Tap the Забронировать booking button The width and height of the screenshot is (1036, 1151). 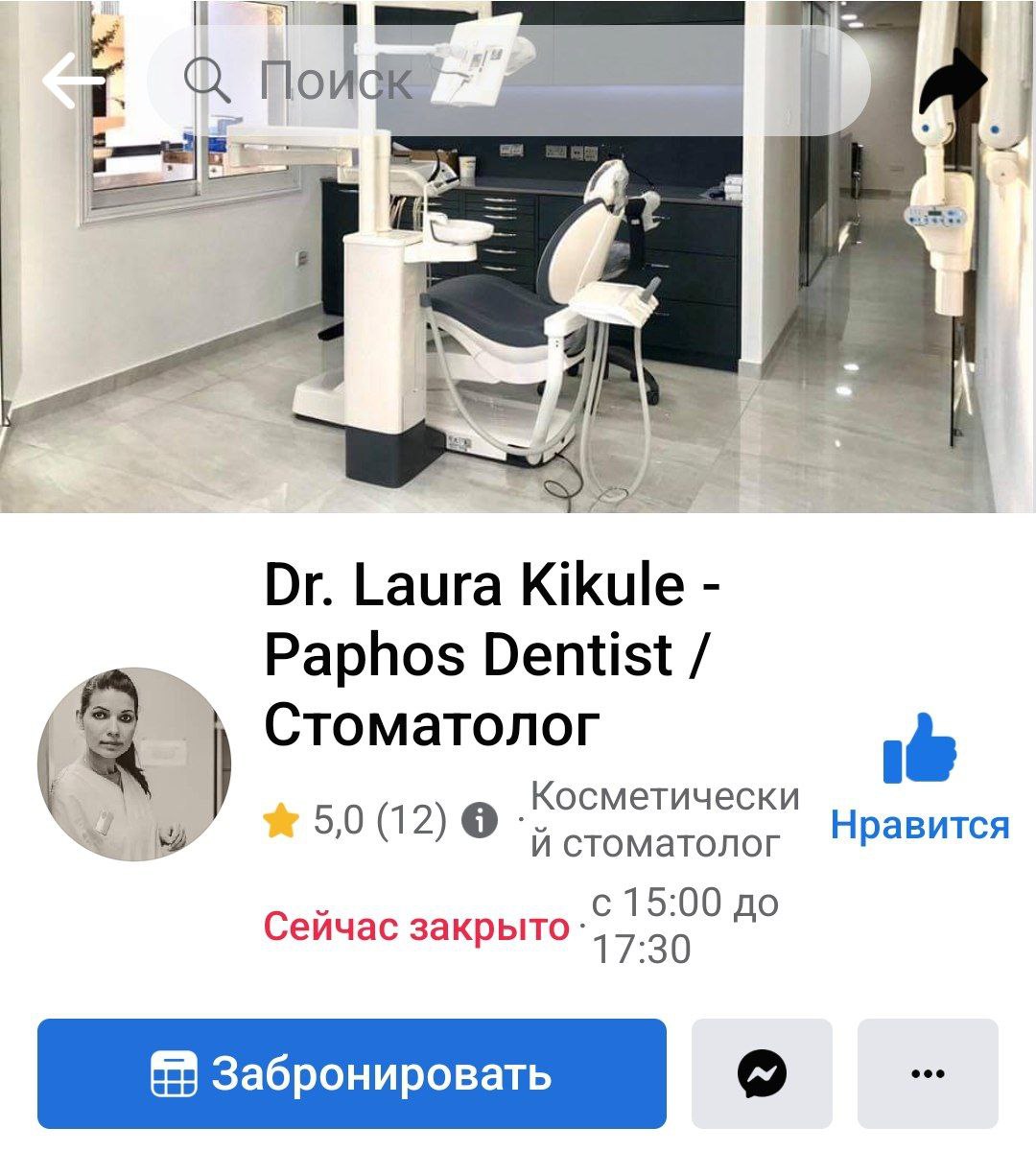(x=351, y=1073)
